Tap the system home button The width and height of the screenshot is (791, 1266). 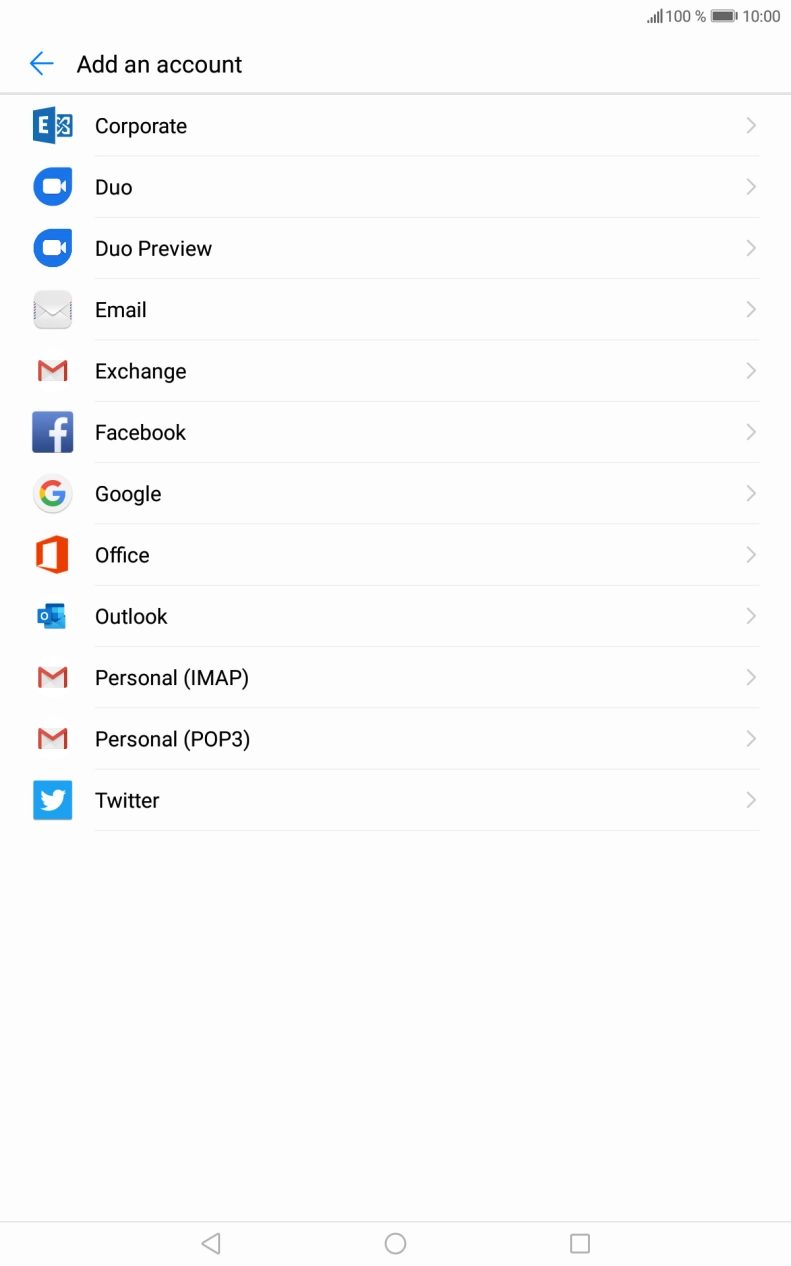(x=395, y=1243)
